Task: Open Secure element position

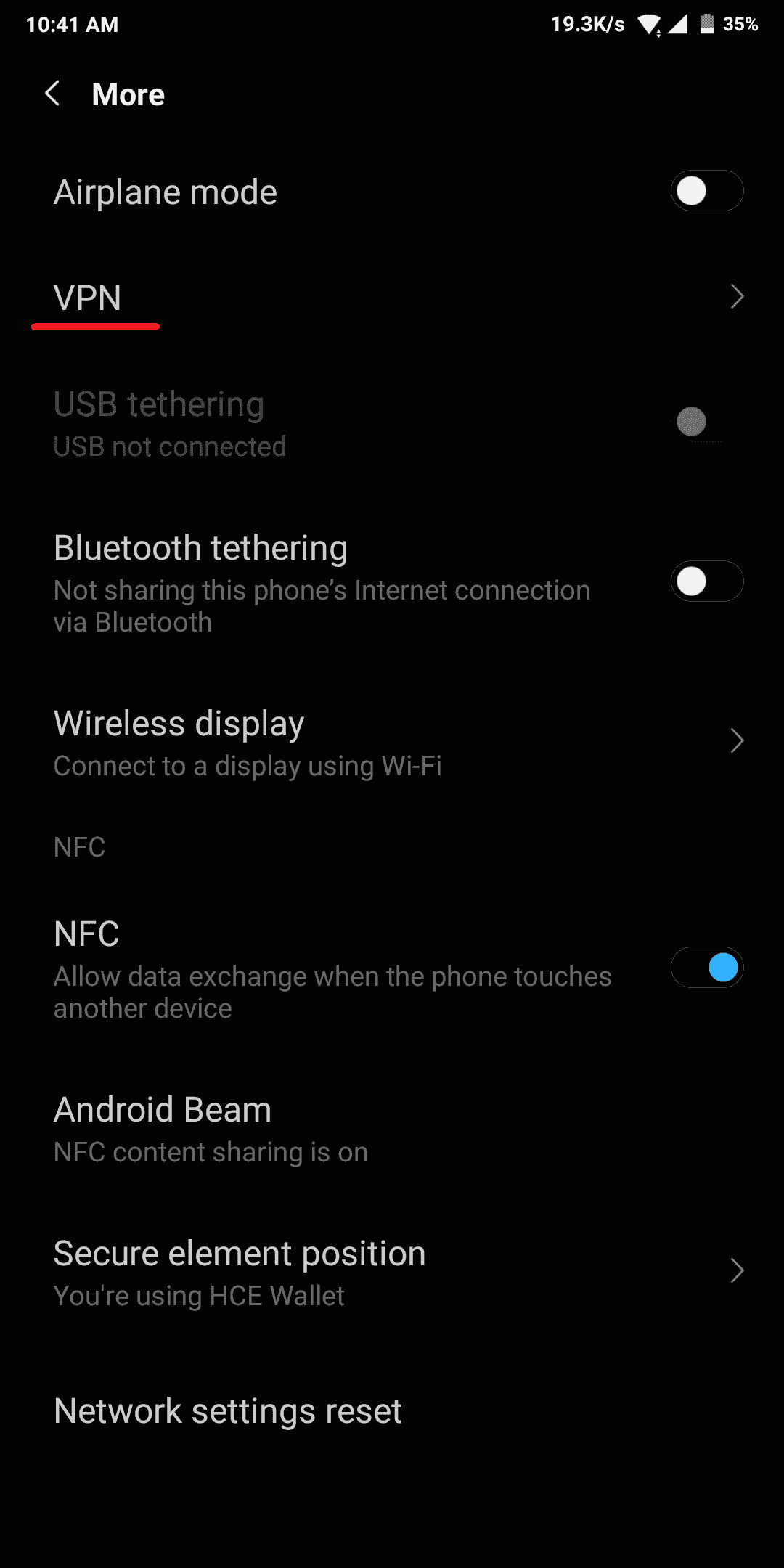Action: click(x=392, y=1272)
